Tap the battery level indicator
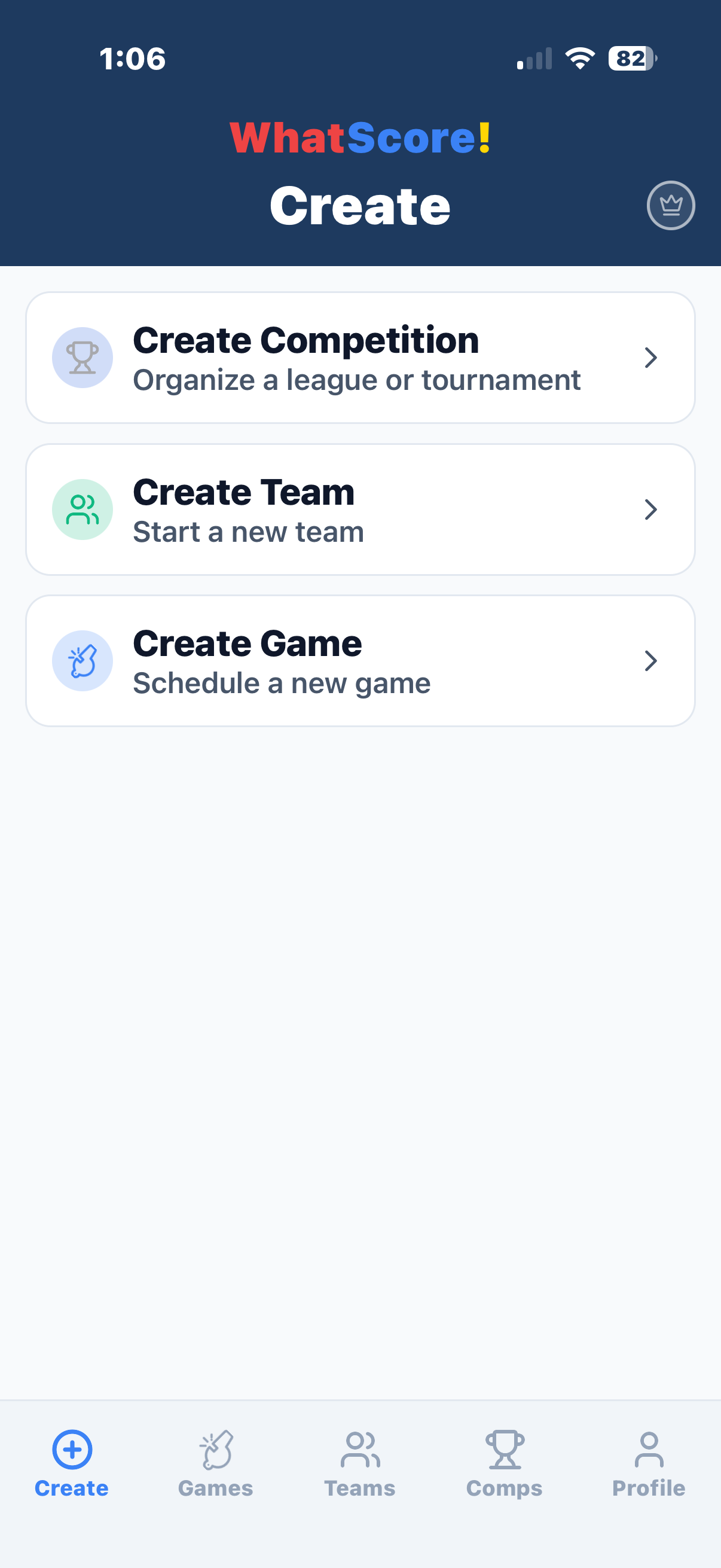The width and height of the screenshot is (721, 1568). pyautogui.click(x=631, y=59)
